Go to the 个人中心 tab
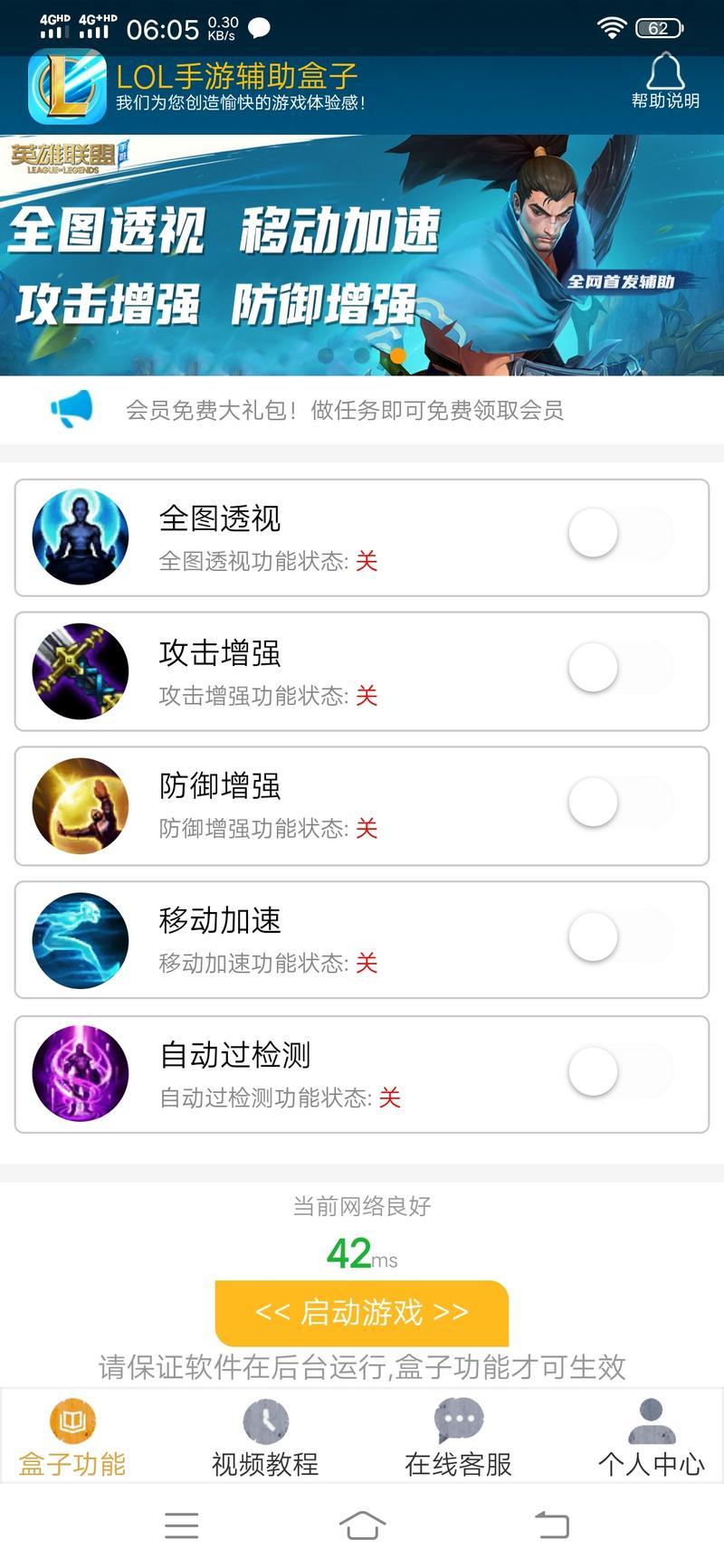 (651, 1437)
